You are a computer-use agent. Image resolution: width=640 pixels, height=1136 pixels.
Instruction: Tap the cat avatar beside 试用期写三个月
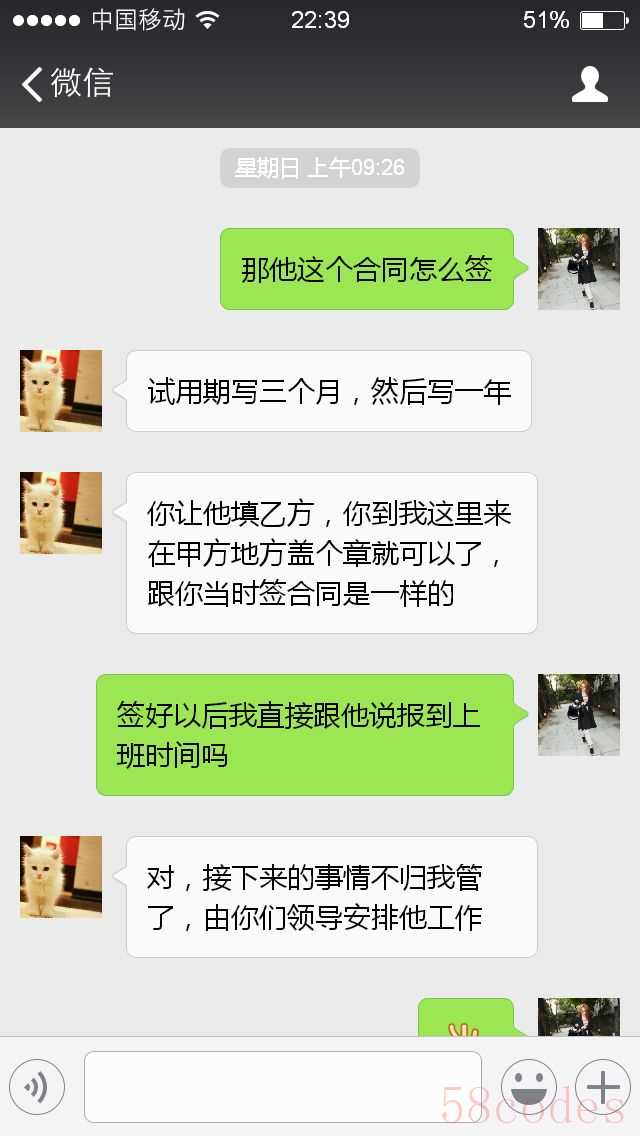(61, 391)
